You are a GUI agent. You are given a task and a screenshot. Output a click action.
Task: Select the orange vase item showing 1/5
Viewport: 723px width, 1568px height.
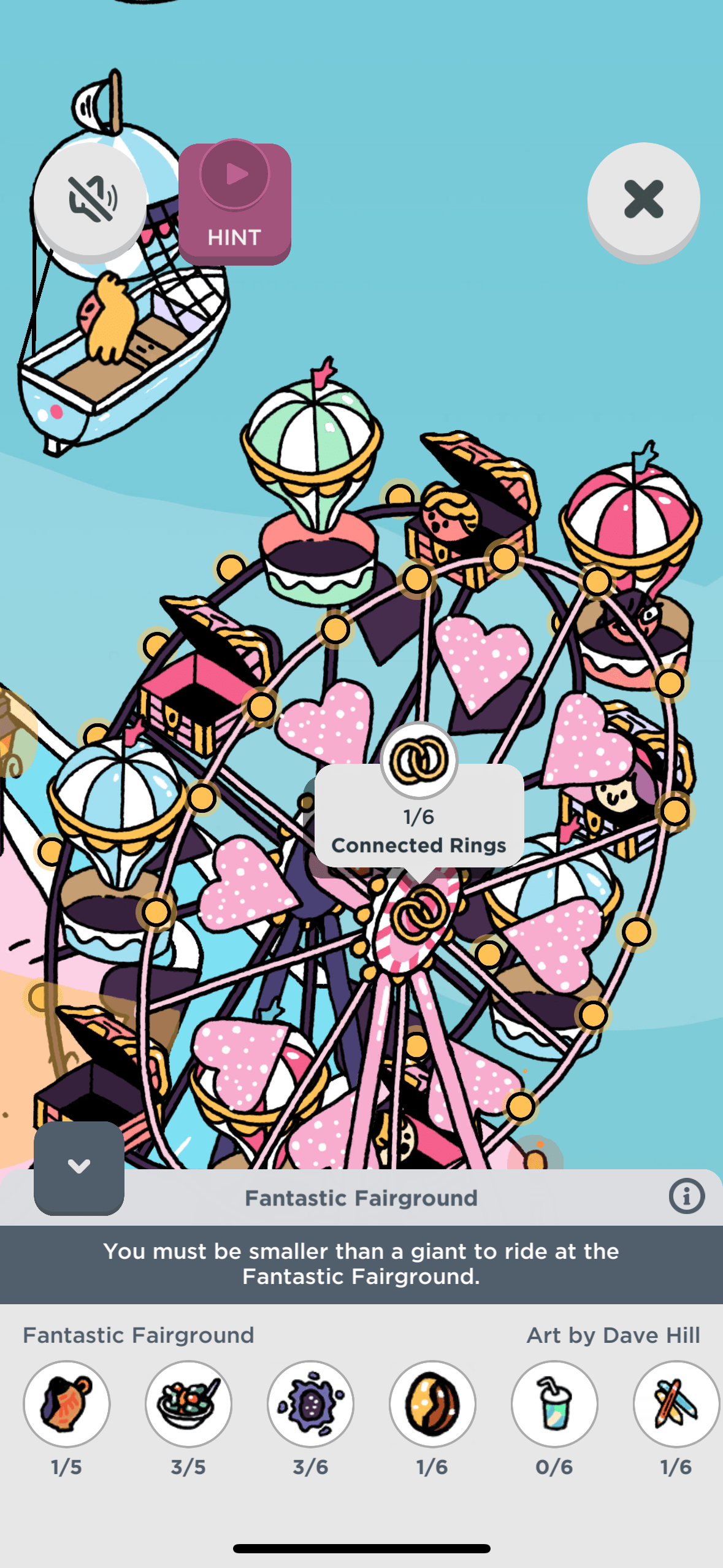click(x=66, y=1404)
